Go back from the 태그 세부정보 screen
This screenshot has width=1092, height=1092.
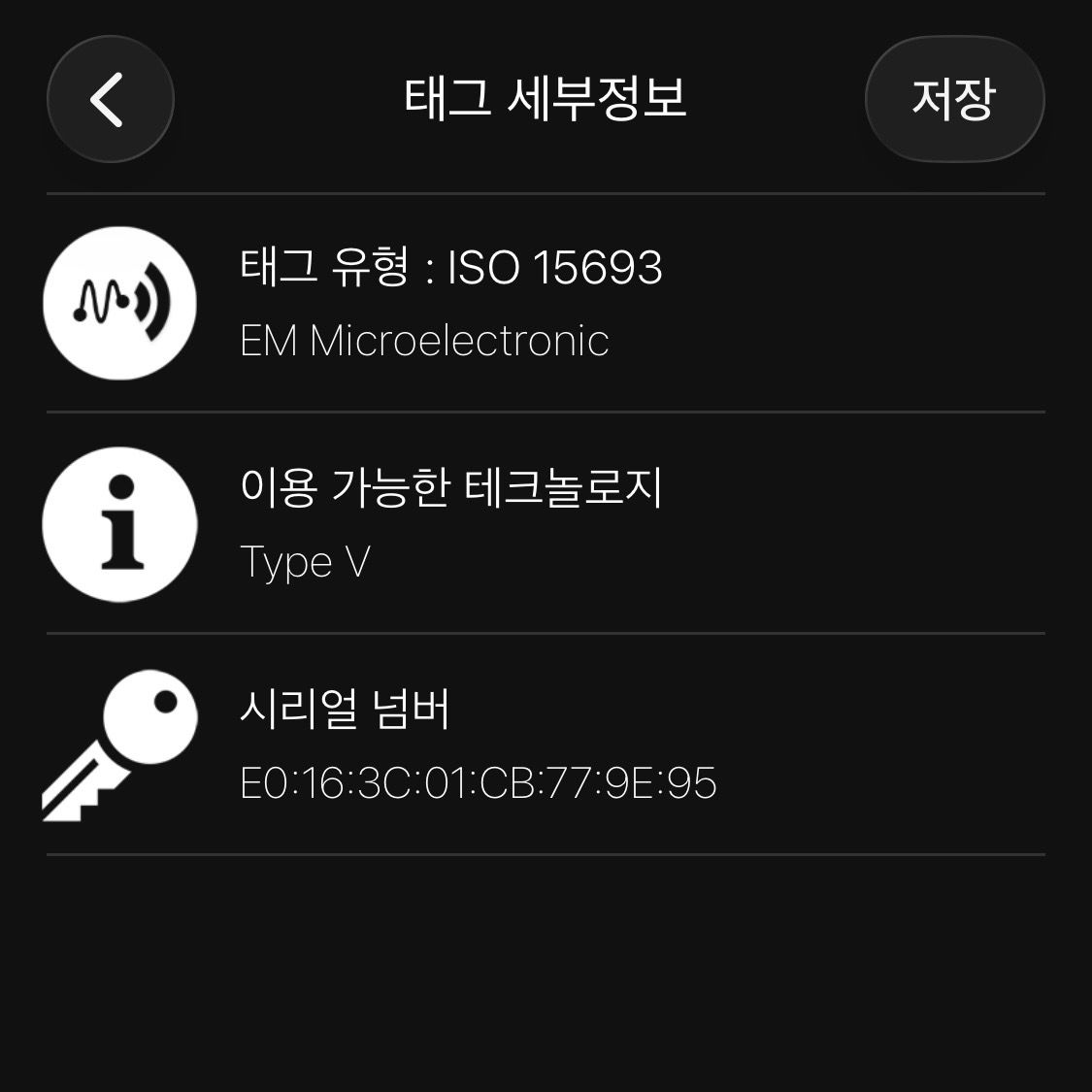pyautogui.click(x=110, y=99)
